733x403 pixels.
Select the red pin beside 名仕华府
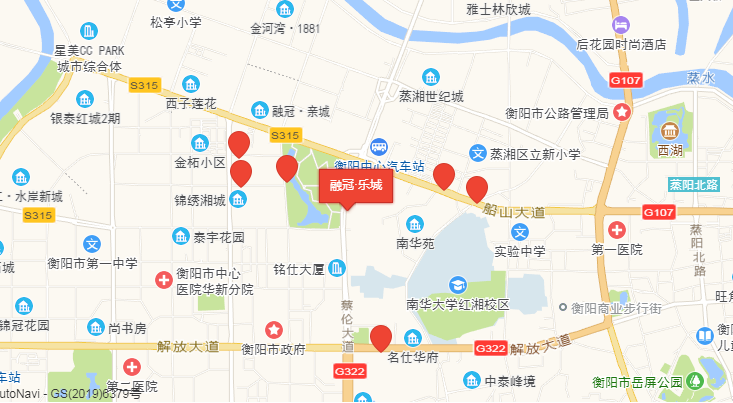pos(381,337)
